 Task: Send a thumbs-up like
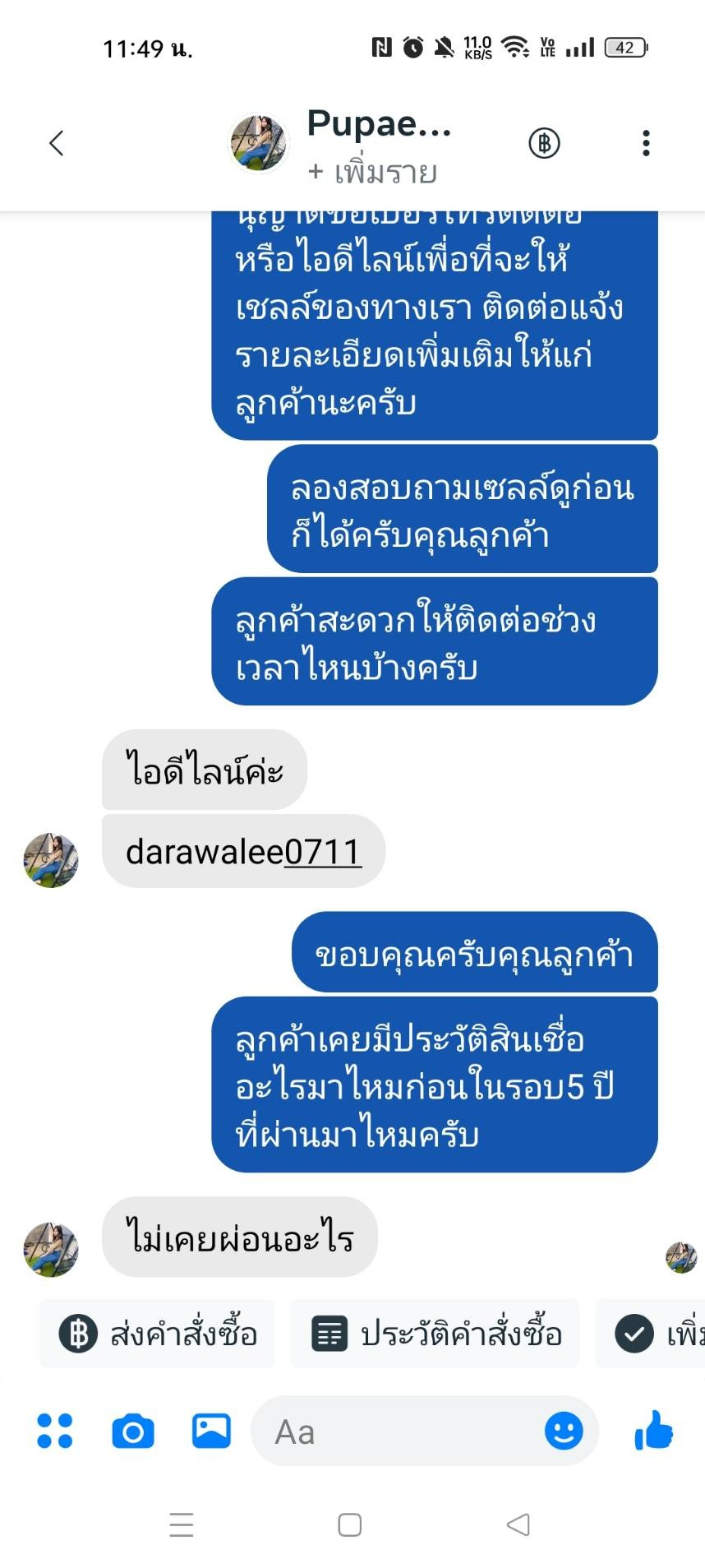tap(654, 1431)
